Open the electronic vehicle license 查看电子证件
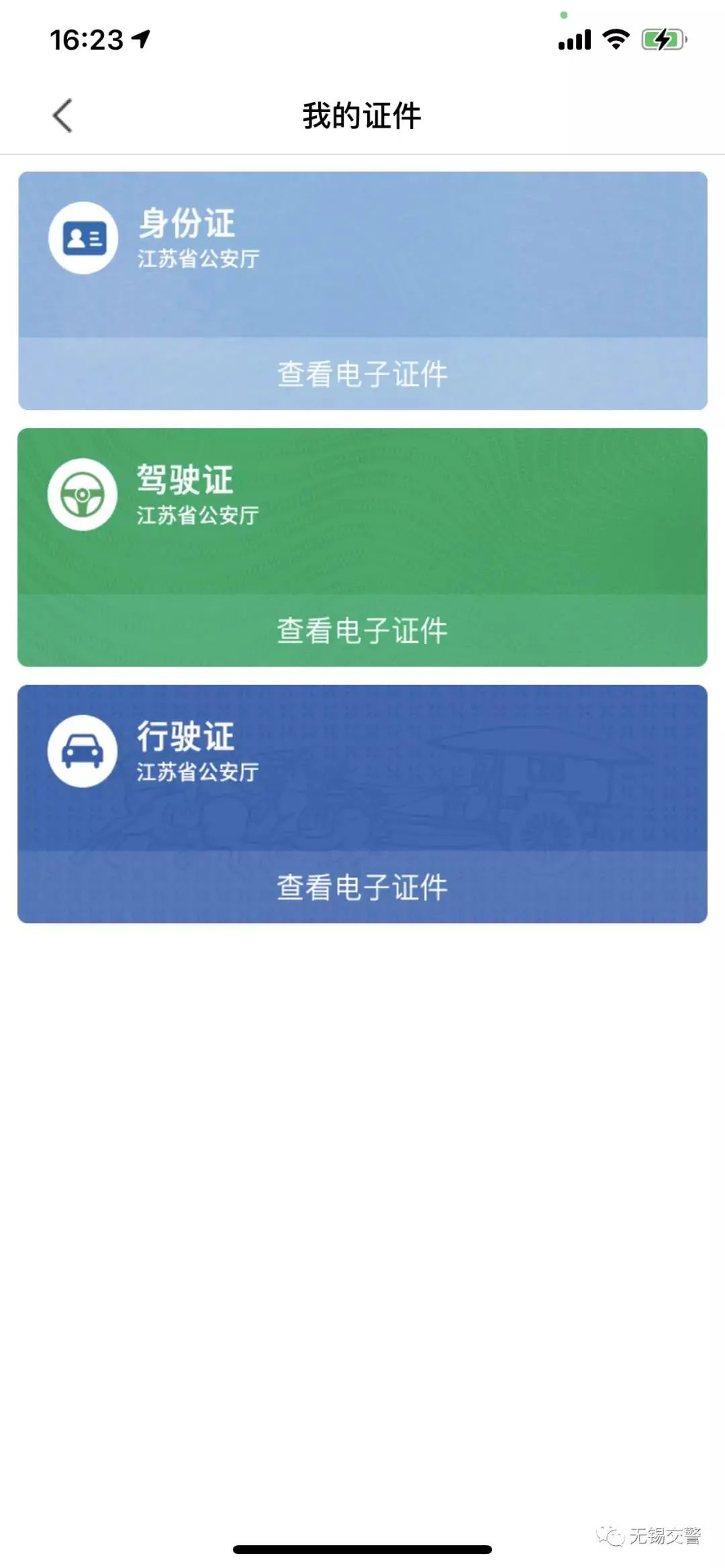The height and width of the screenshot is (1568, 725). (x=362, y=887)
